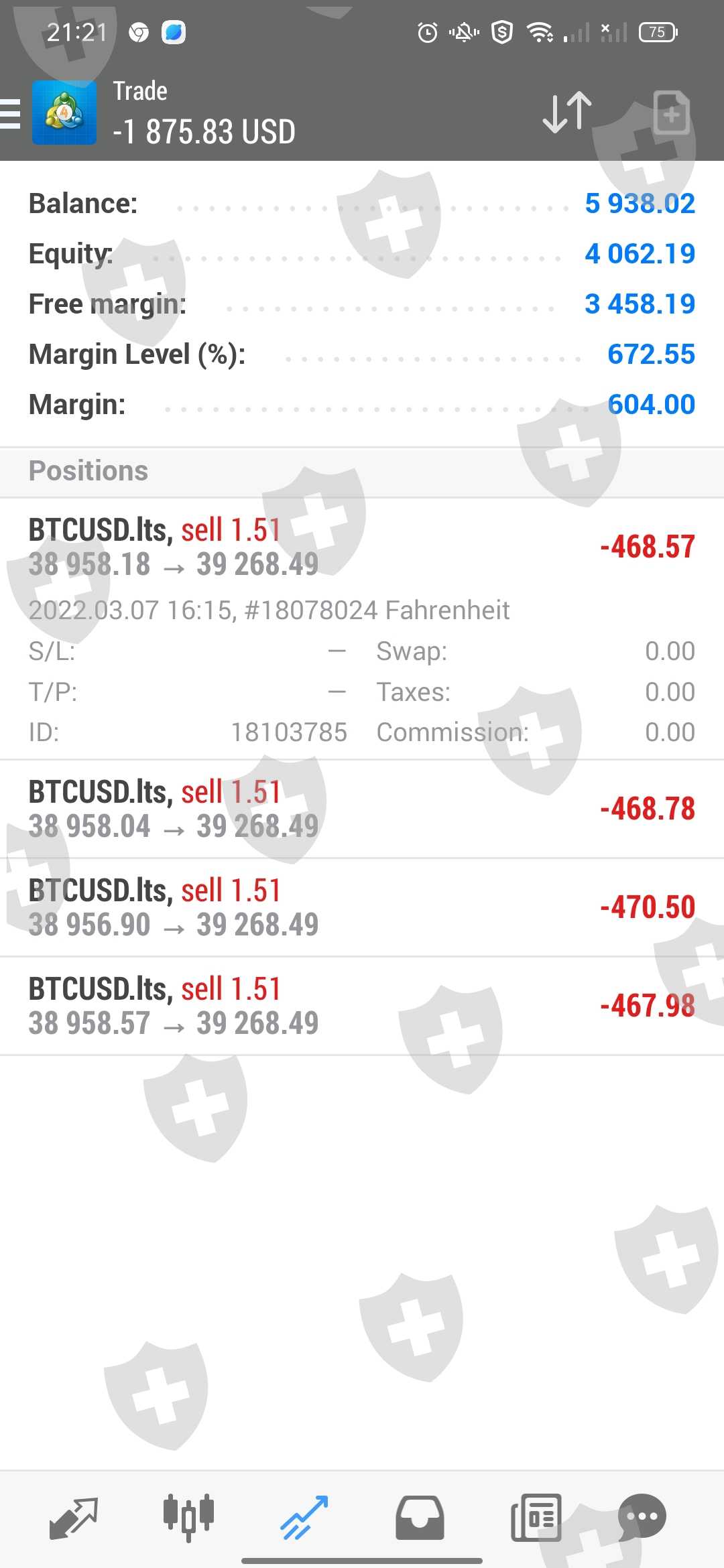Select the Trade tab

tap(304, 1517)
